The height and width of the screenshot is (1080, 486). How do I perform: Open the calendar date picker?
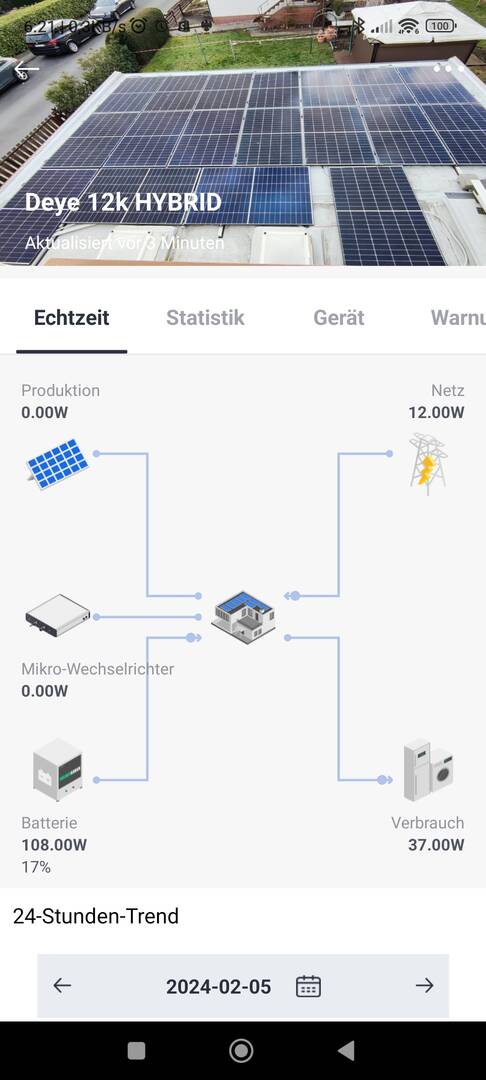click(308, 986)
